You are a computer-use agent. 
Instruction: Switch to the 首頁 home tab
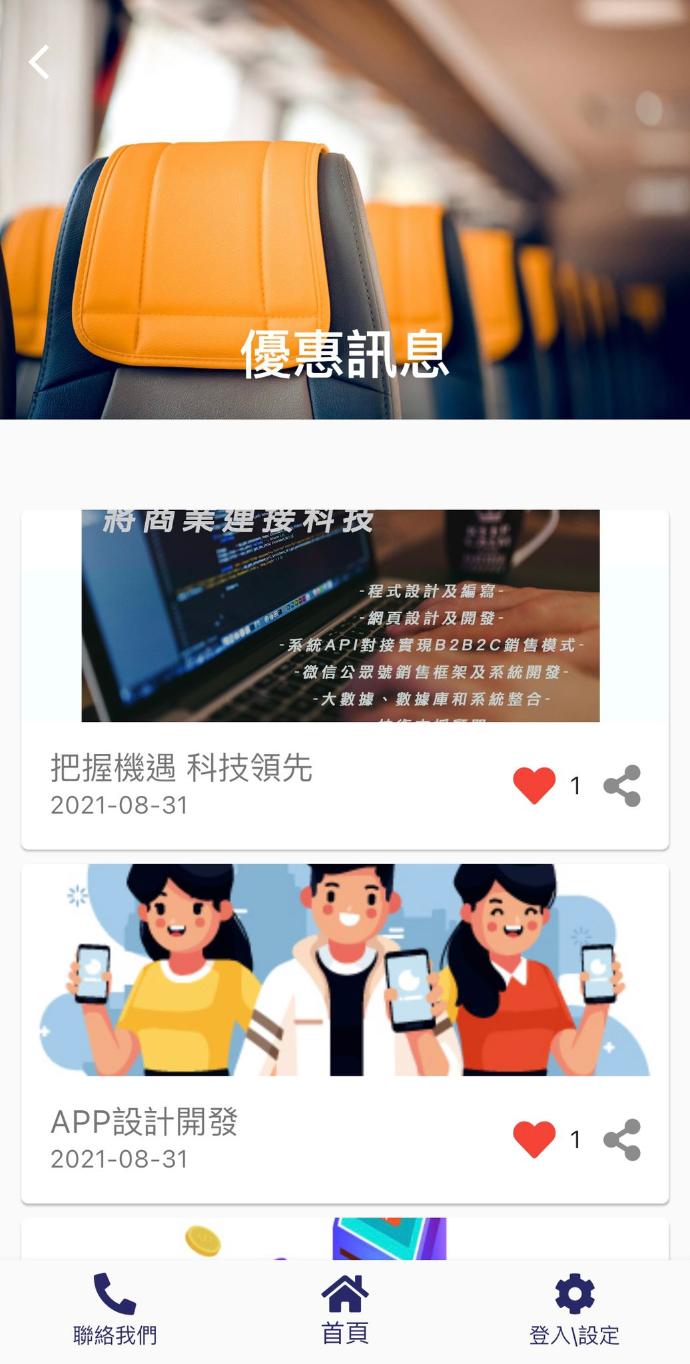[345, 1310]
